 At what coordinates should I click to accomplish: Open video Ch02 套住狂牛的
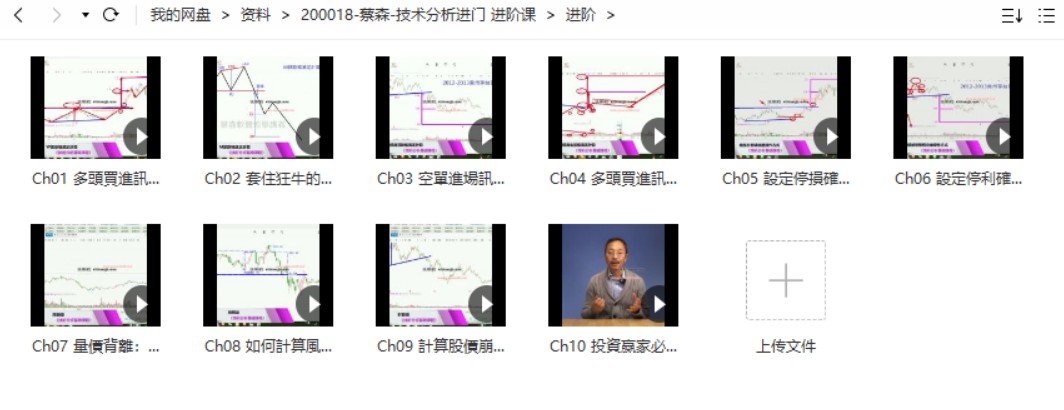[x=268, y=107]
